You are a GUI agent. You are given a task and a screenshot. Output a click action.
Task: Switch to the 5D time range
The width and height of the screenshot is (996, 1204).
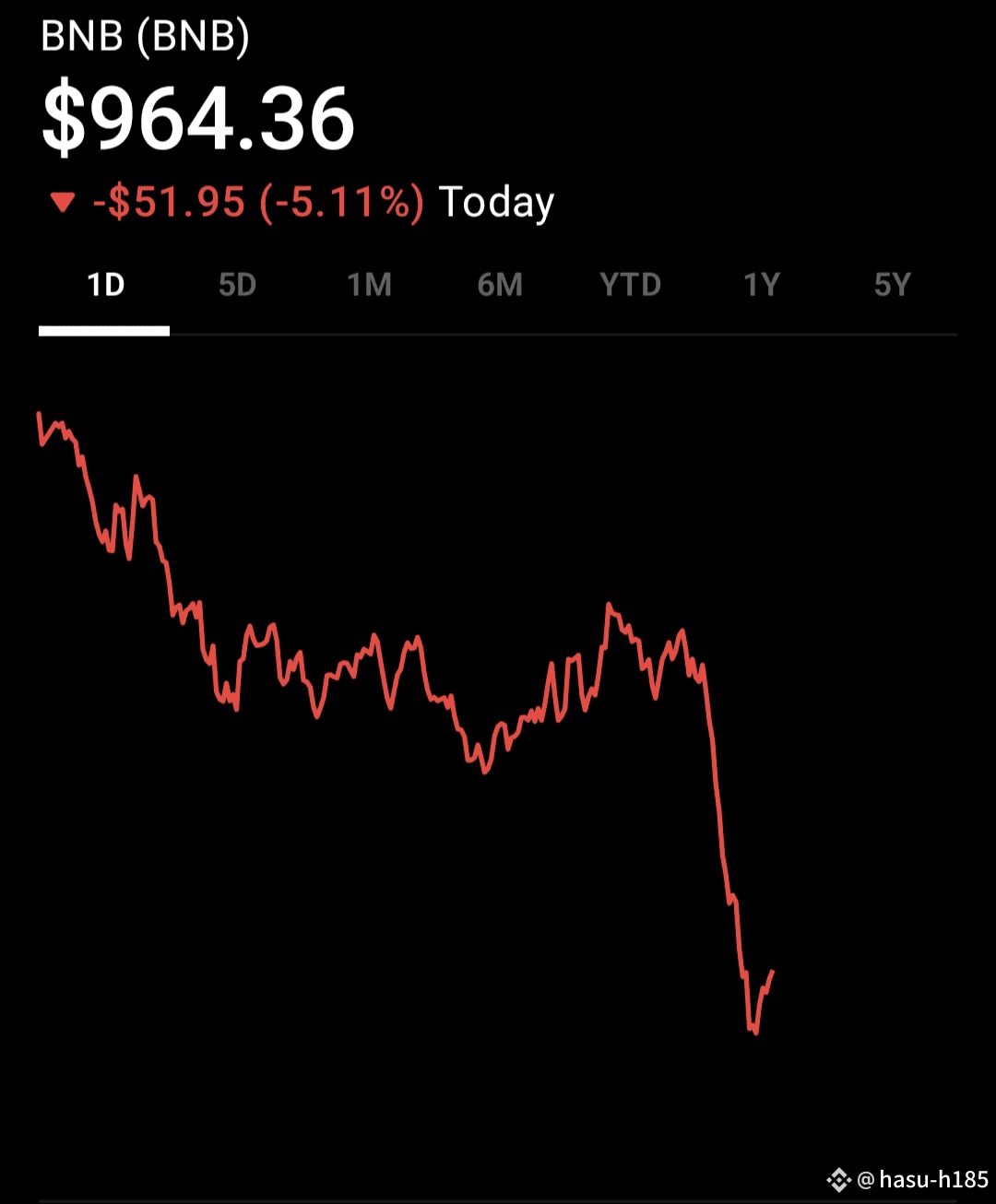click(237, 285)
